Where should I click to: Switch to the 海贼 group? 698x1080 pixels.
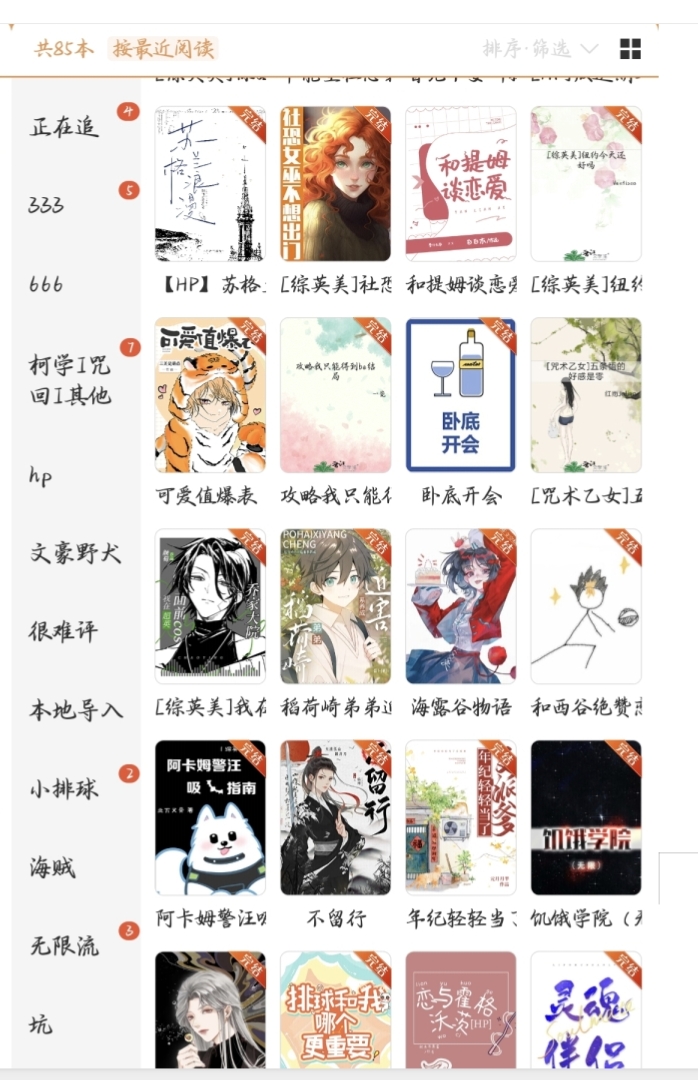pyautogui.click(x=52, y=867)
